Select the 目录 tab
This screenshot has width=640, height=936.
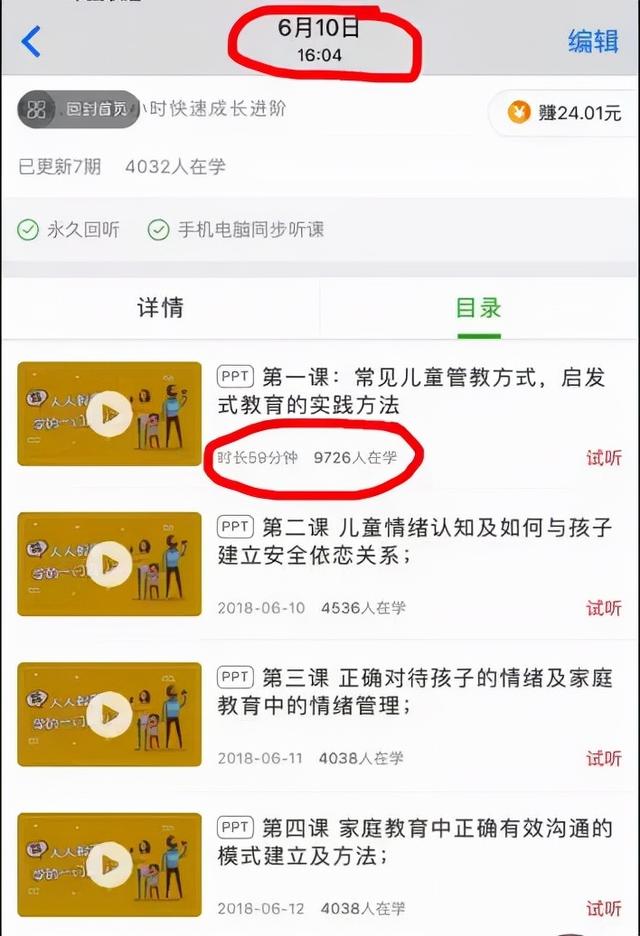(478, 307)
